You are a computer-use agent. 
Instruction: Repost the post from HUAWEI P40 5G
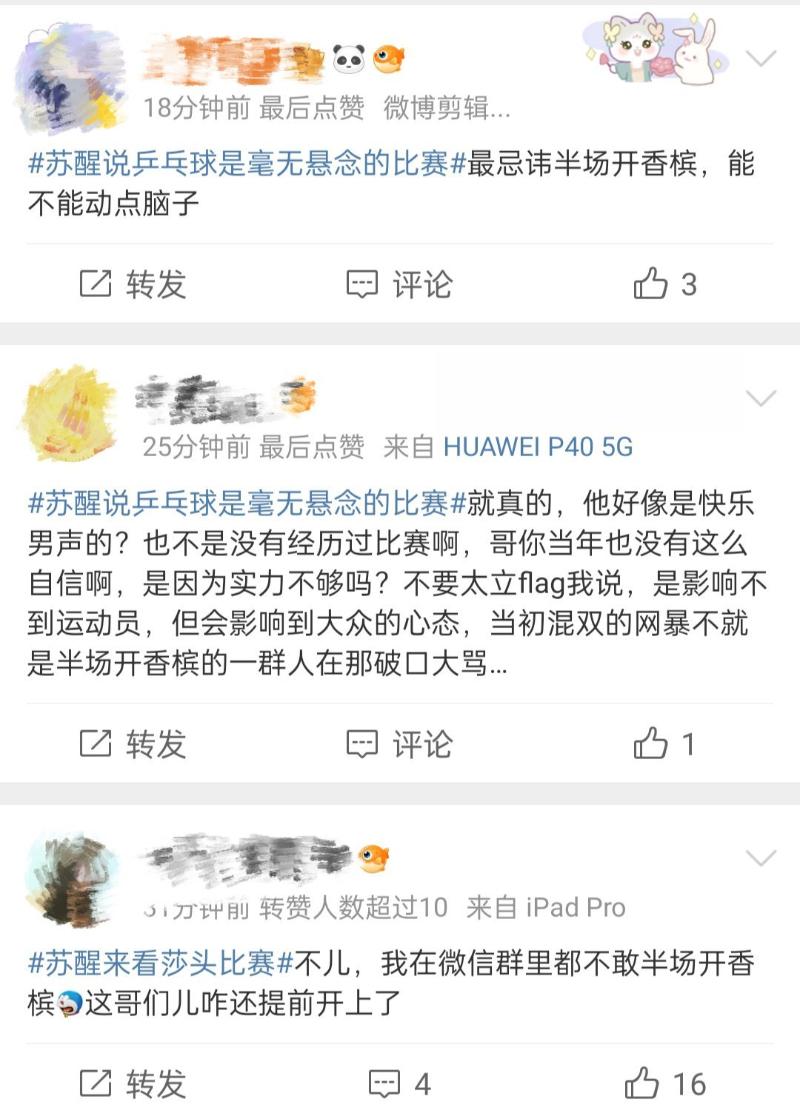pos(133,744)
